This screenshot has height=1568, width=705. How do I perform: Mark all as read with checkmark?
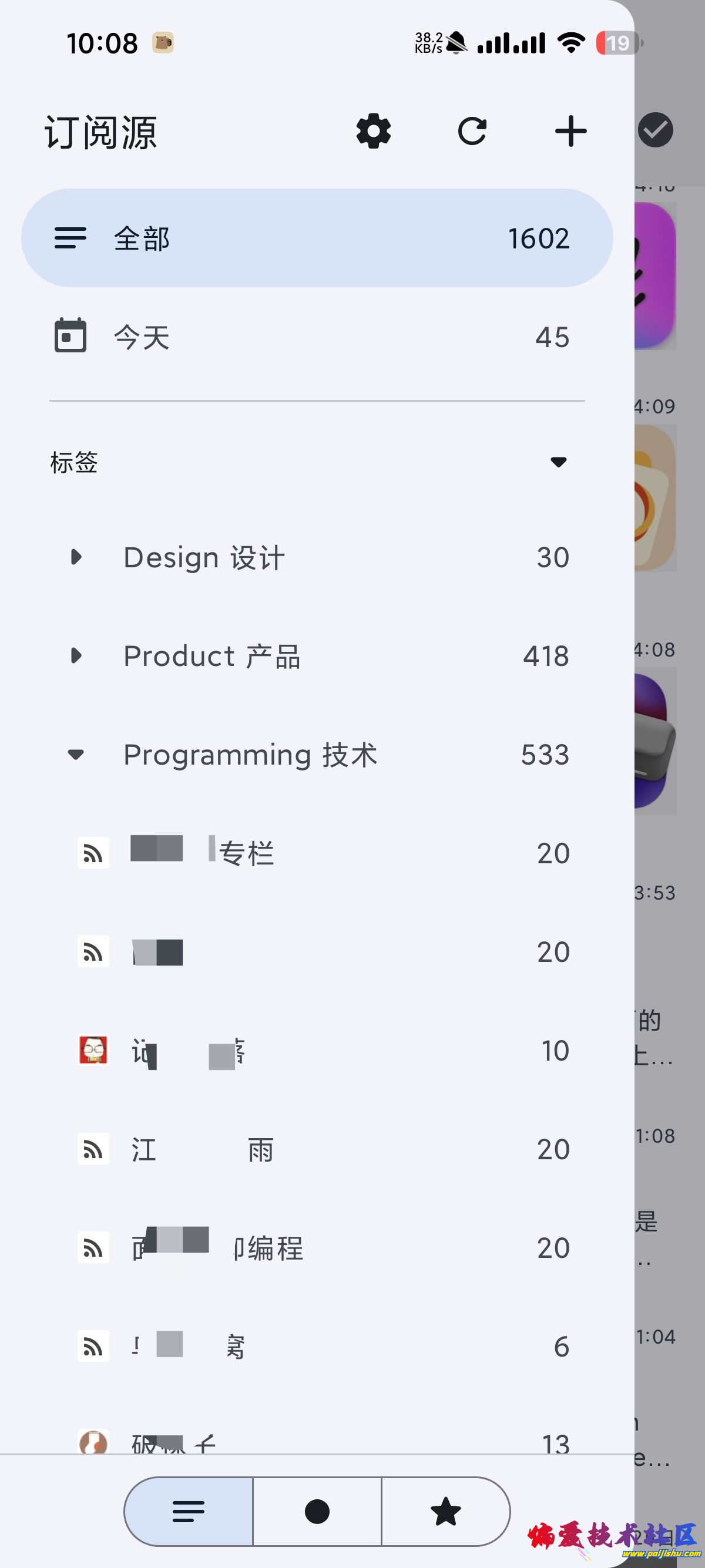(x=655, y=130)
